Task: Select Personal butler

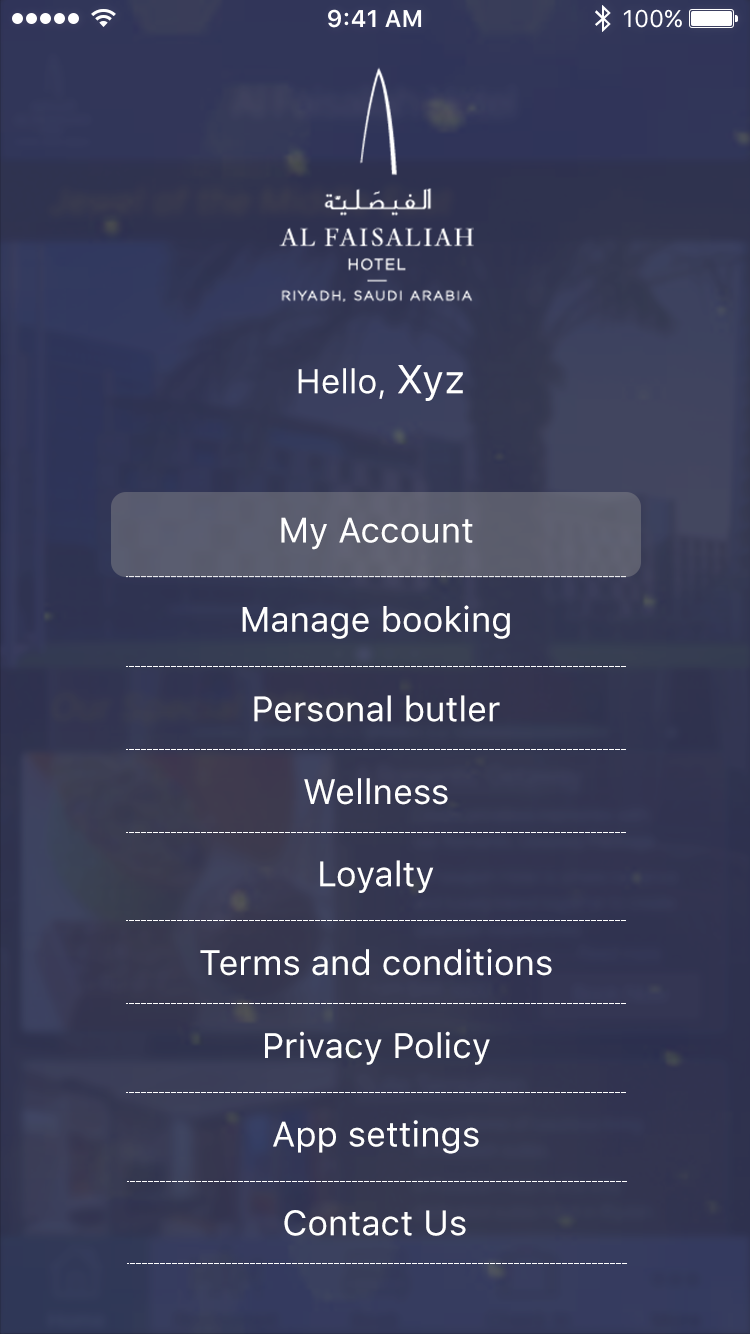Action: click(x=376, y=709)
